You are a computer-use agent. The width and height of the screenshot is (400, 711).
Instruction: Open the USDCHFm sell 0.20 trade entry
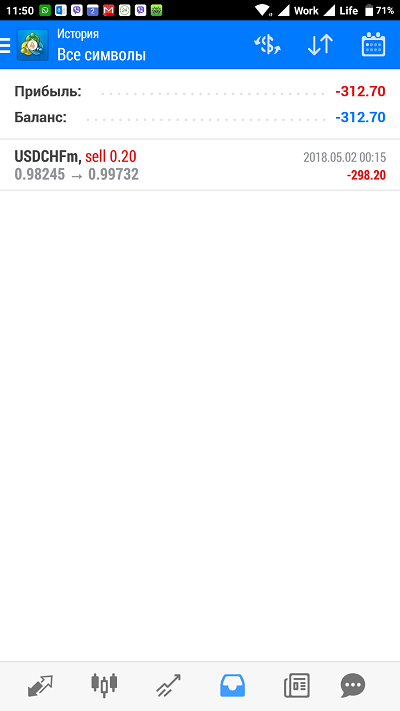(200, 166)
